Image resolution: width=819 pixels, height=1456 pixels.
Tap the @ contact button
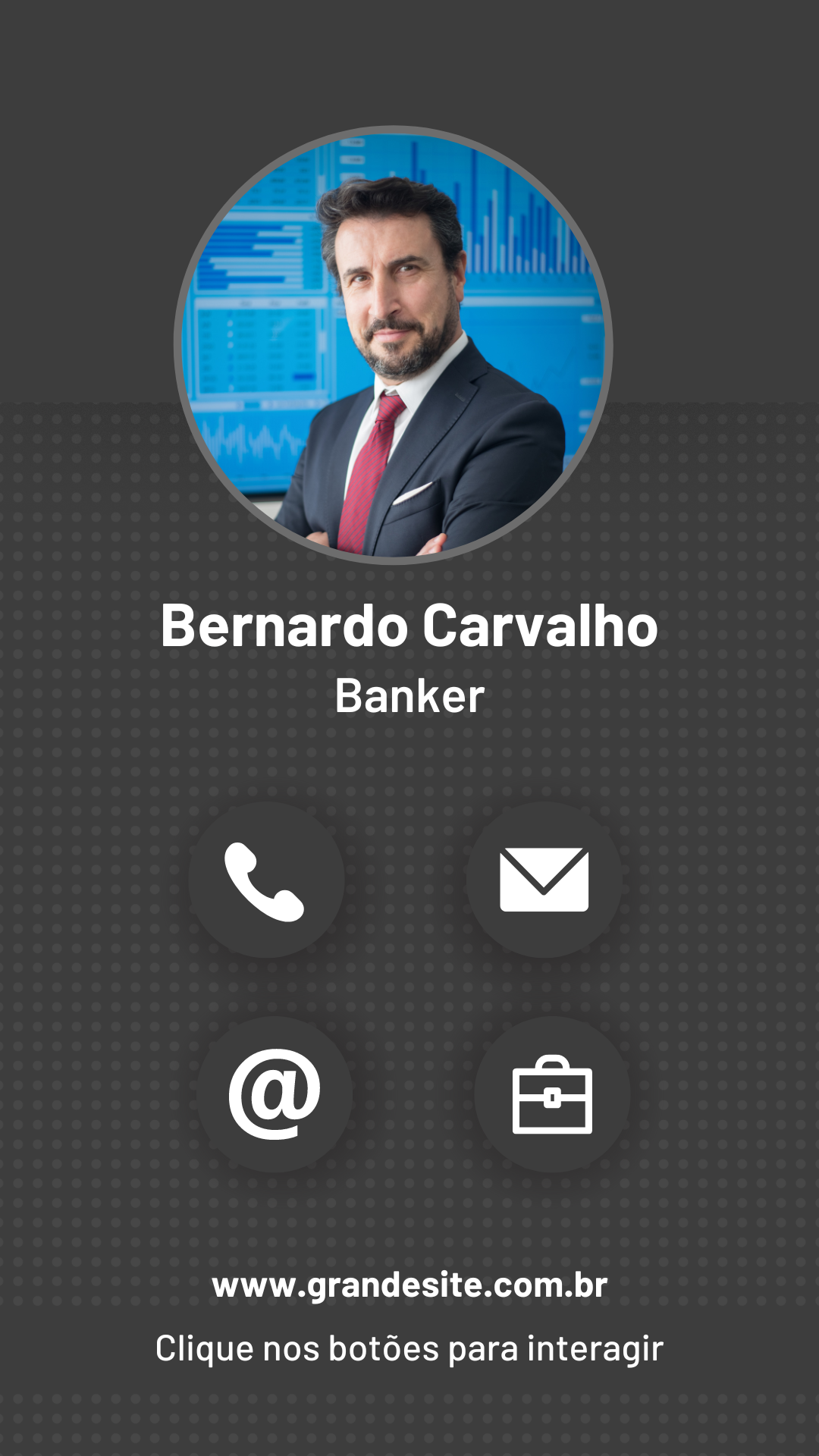point(275,1094)
